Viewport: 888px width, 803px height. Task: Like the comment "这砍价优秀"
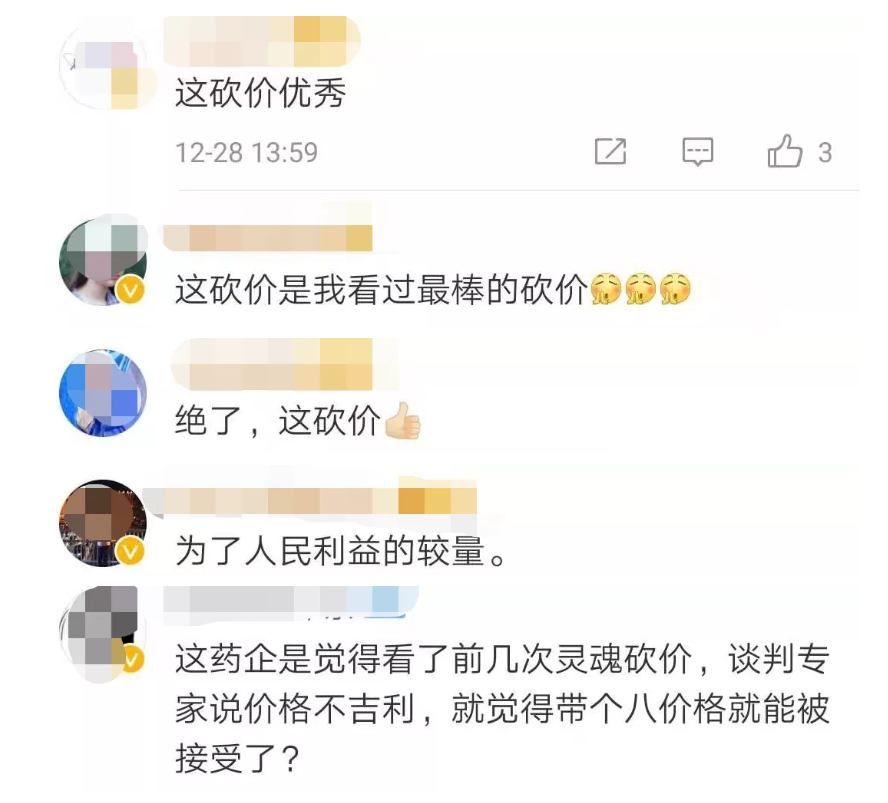click(x=786, y=152)
